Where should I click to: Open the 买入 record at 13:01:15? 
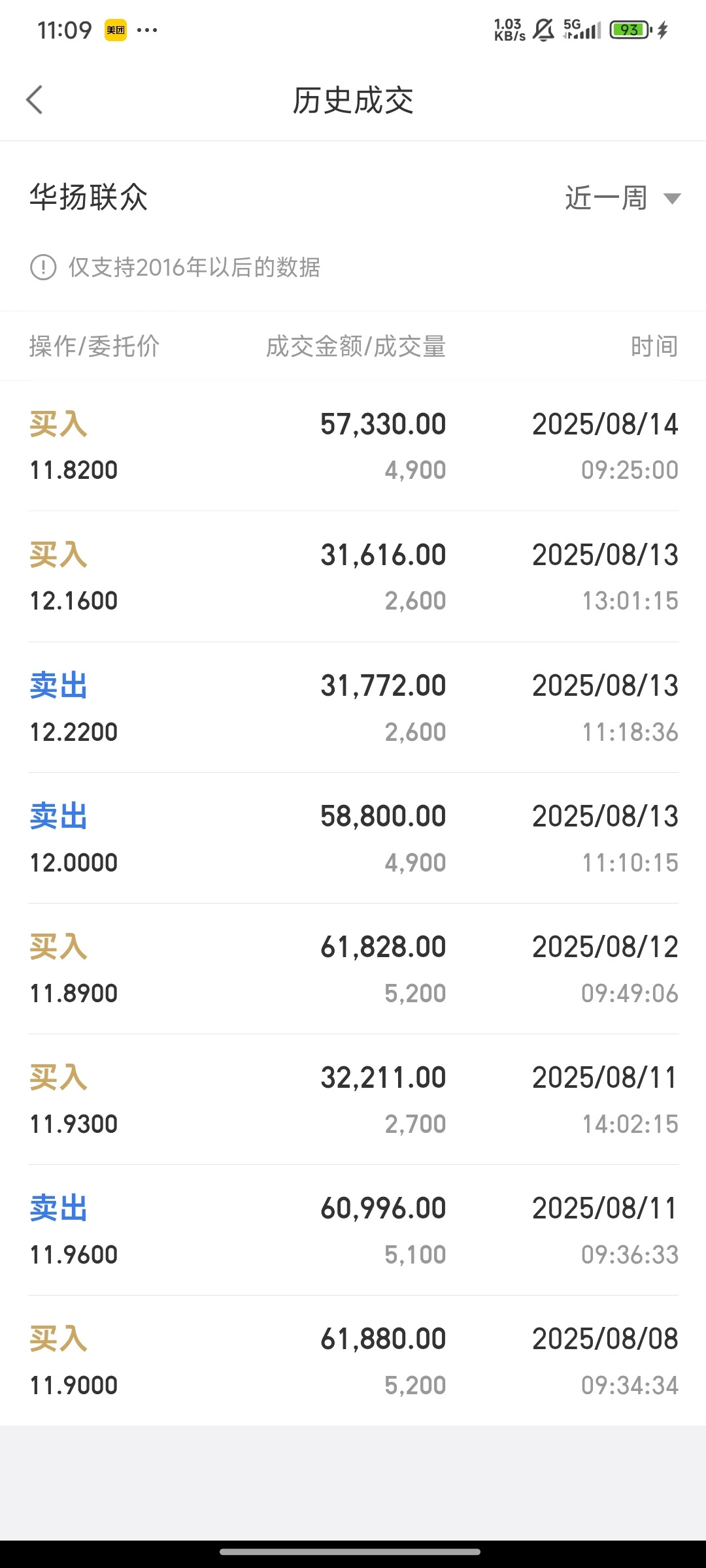point(353,577)
